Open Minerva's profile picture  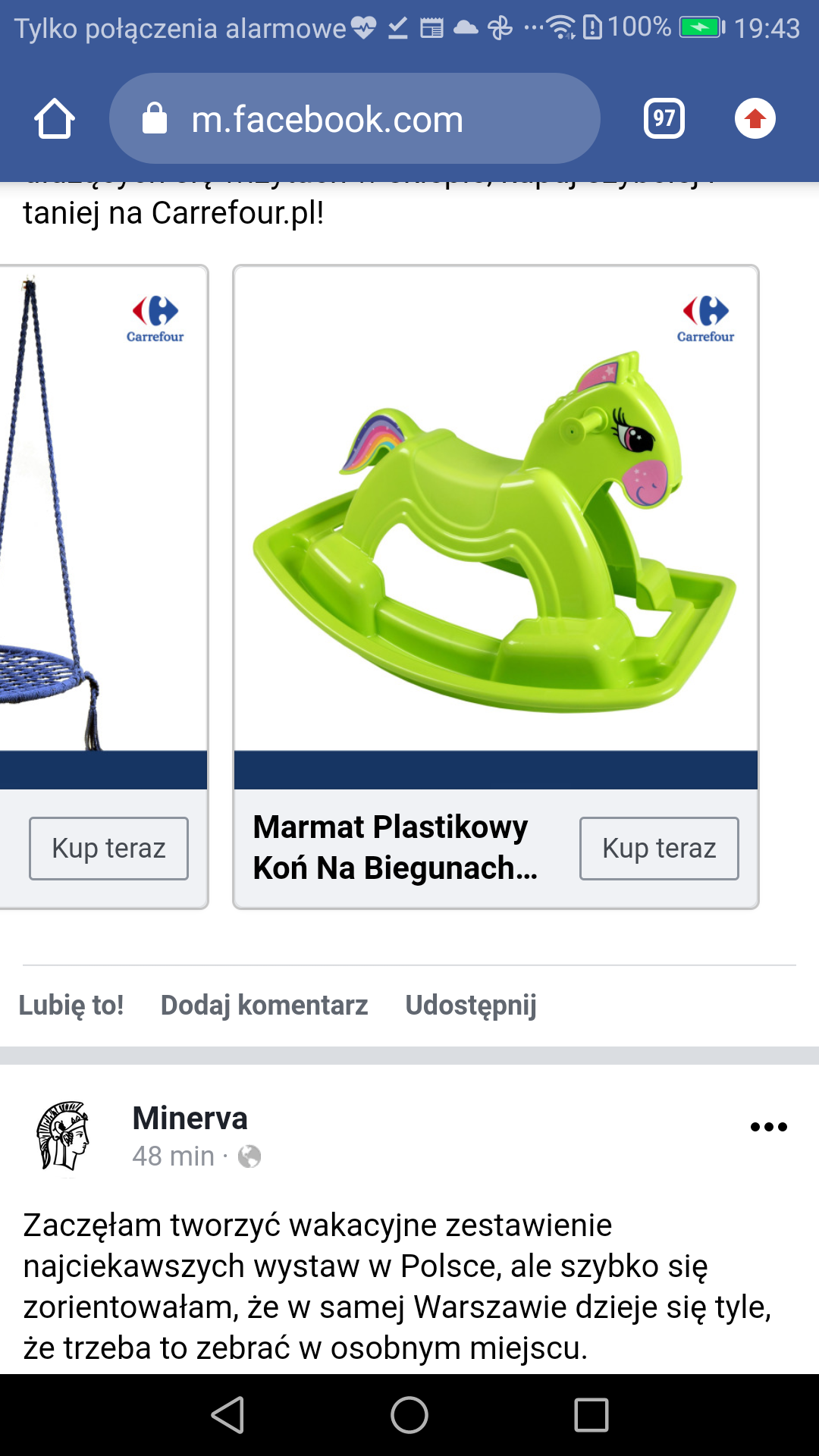pos(64,1135)
